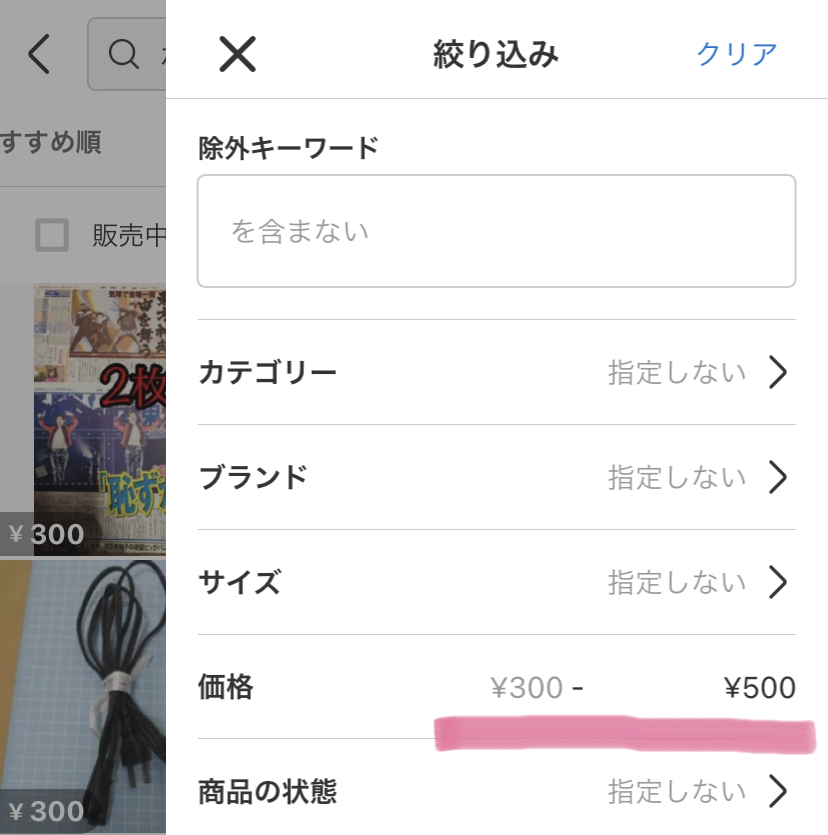Close the 絞り込み filter panel
This screenshot has width=828, height=835.
pyautogui.click(x=237, y=54)
